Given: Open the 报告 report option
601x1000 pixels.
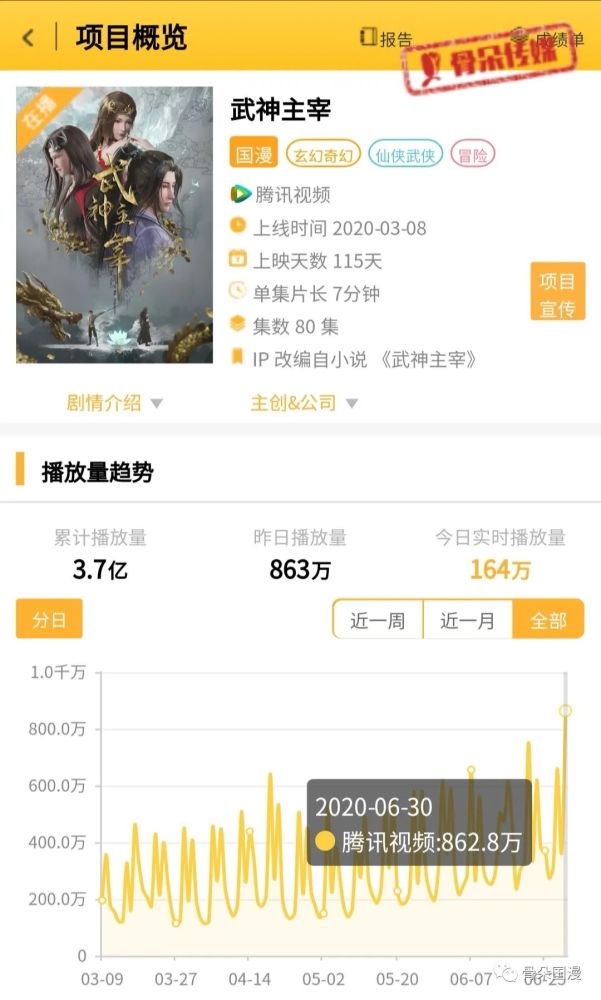Looking at the screenshot, I should 385,38.
